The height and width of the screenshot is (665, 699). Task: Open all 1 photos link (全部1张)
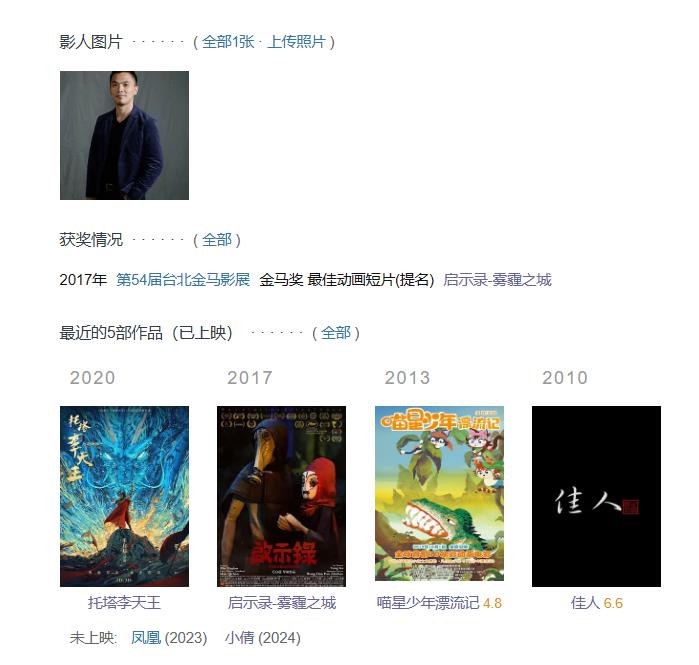[x=228, y=42]
